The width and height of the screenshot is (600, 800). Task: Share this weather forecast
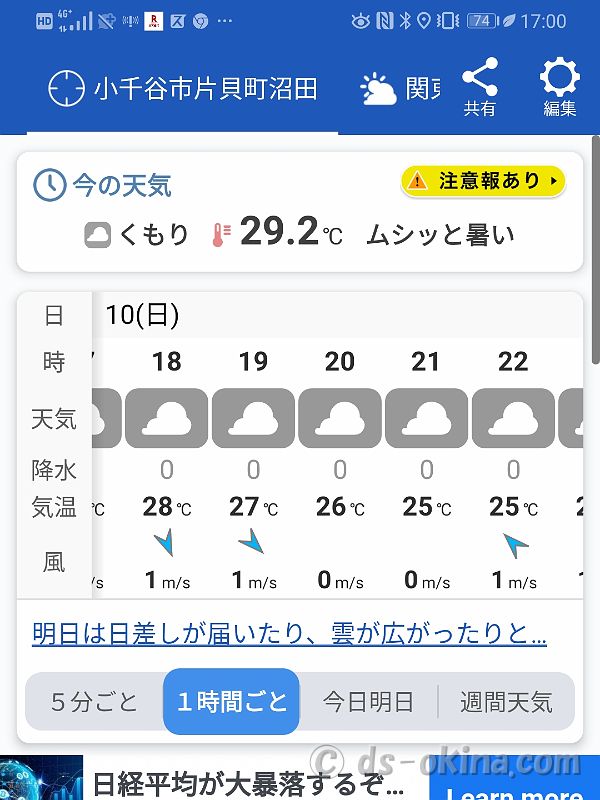[480, 88]
